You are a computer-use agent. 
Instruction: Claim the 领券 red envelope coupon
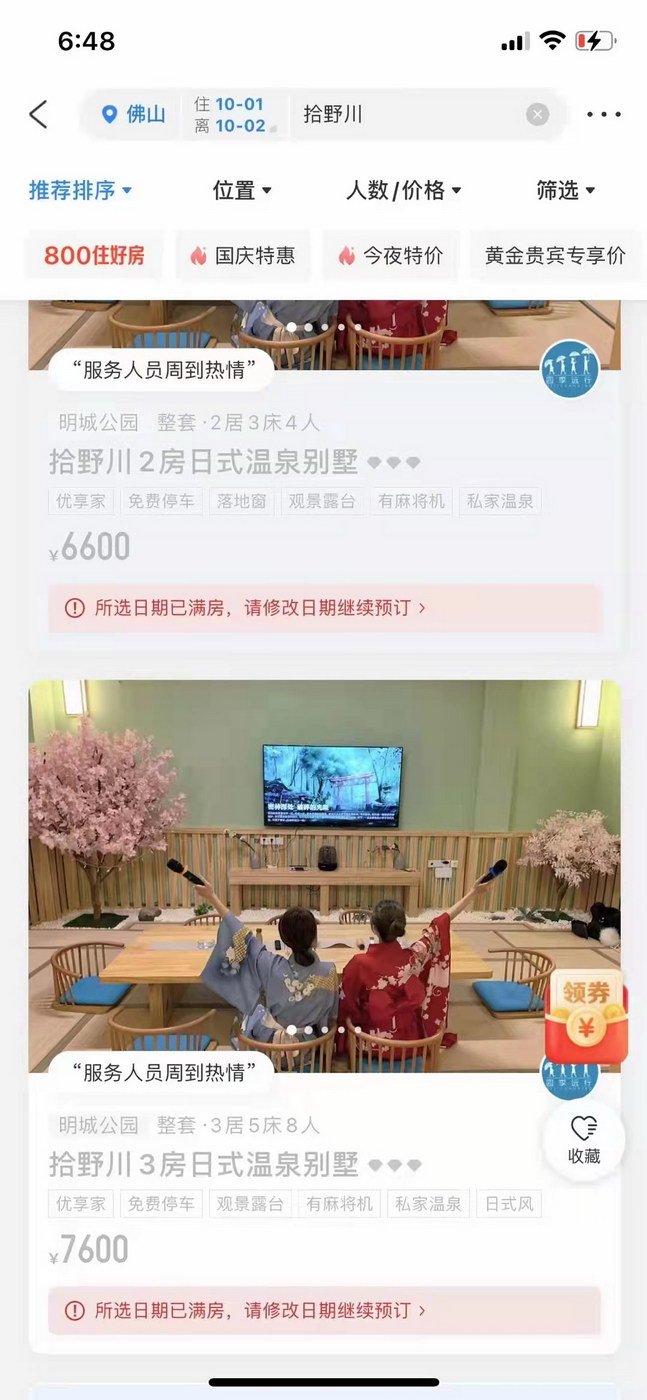[x=586, y=1015]
